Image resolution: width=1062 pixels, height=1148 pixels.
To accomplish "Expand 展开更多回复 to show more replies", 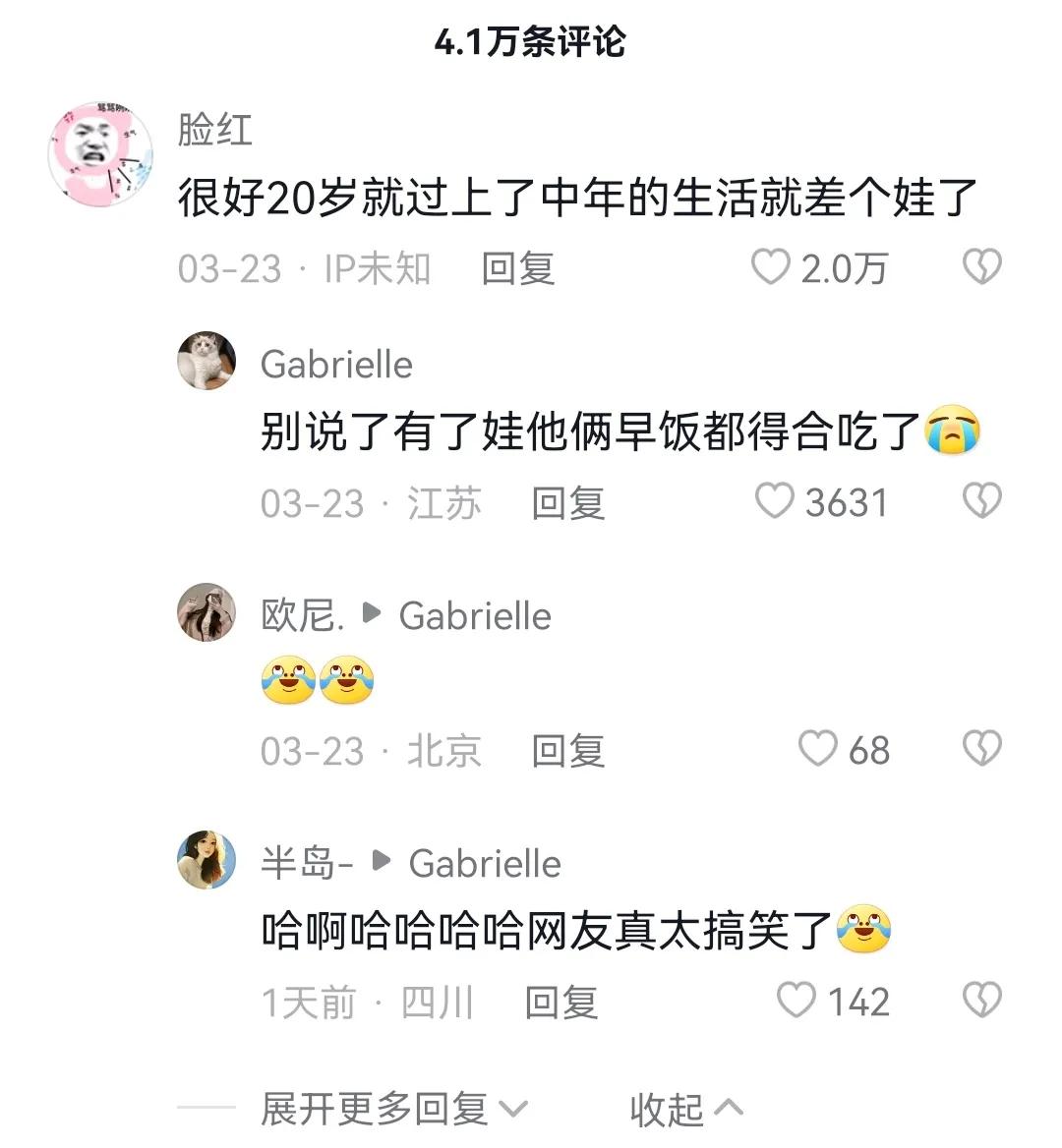I will 372,1108.
